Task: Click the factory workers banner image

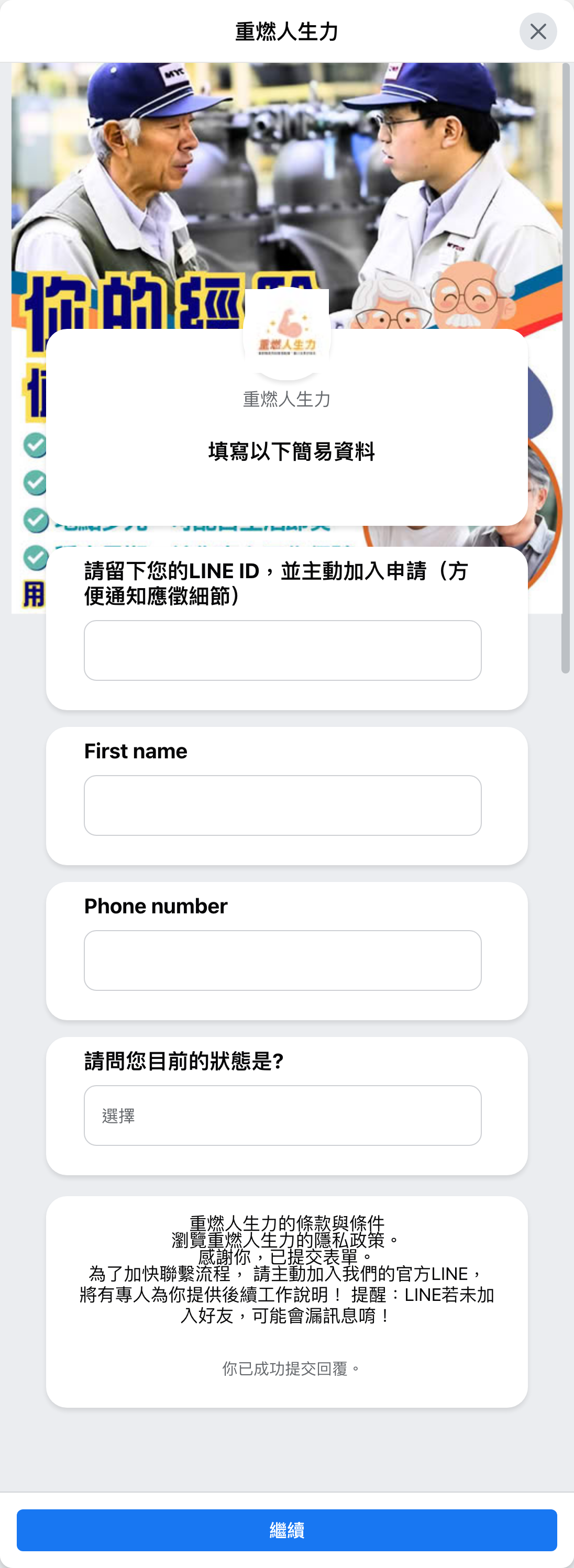Action: [286, 170]
